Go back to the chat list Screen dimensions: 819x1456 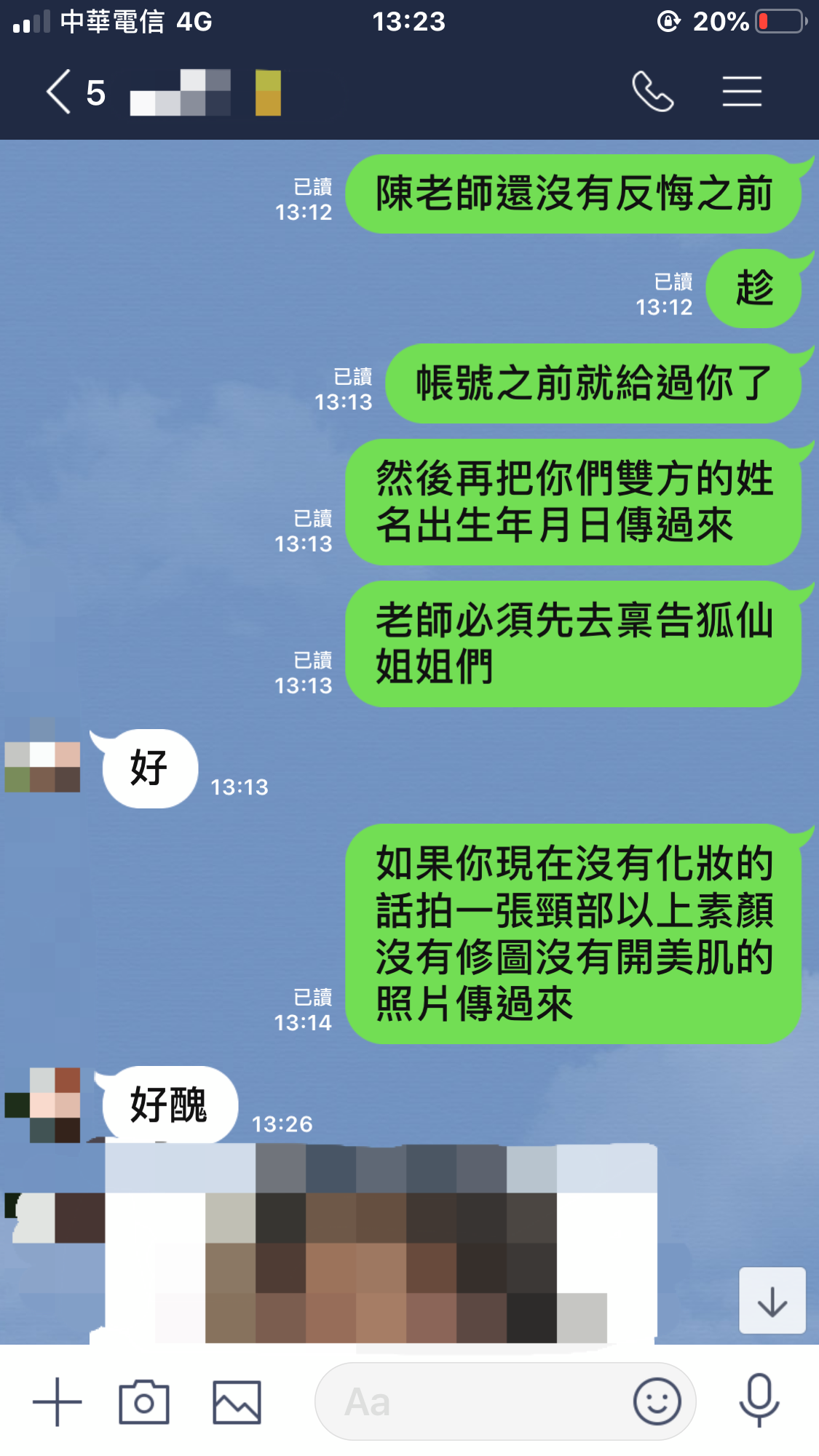(x=60, y=92)
